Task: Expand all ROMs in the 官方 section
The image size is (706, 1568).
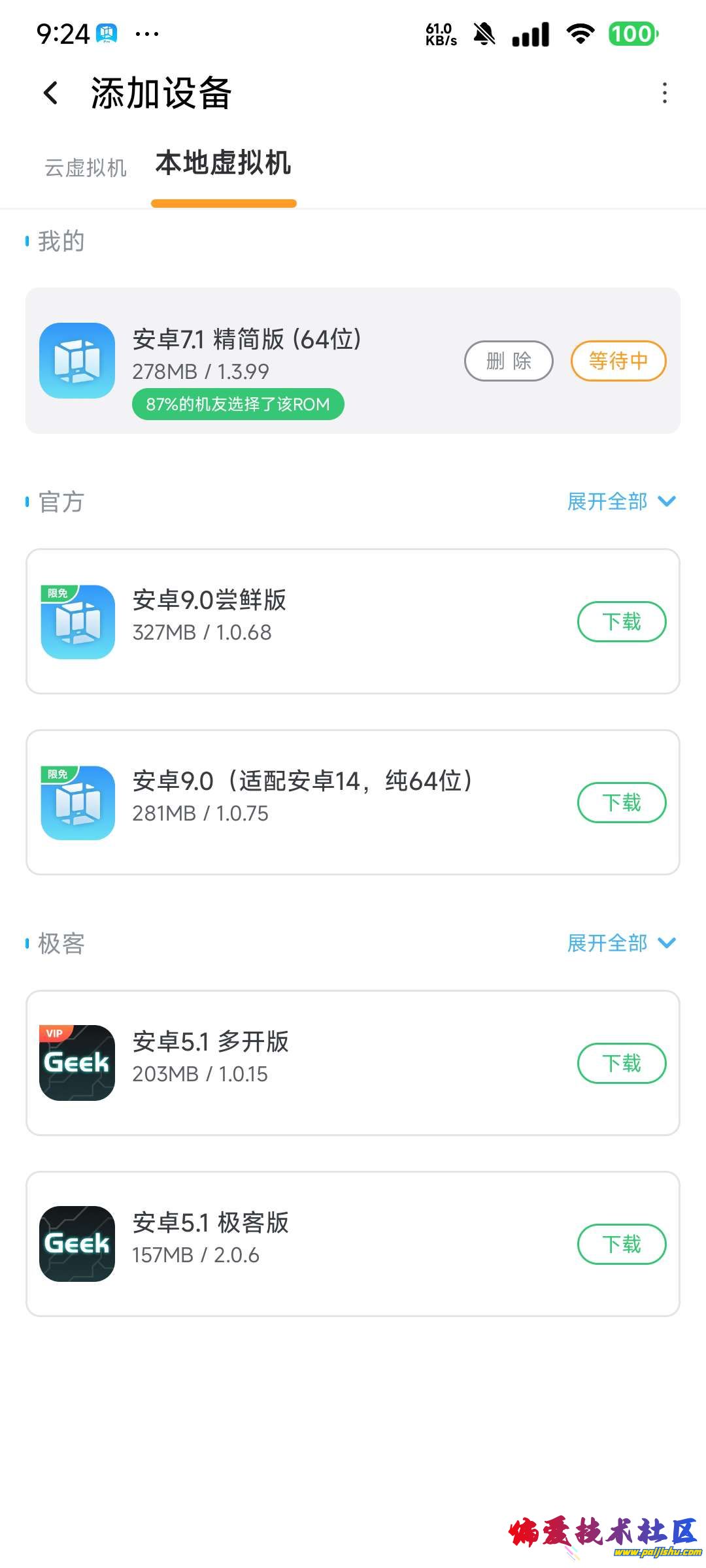Action: click(620, 502)
